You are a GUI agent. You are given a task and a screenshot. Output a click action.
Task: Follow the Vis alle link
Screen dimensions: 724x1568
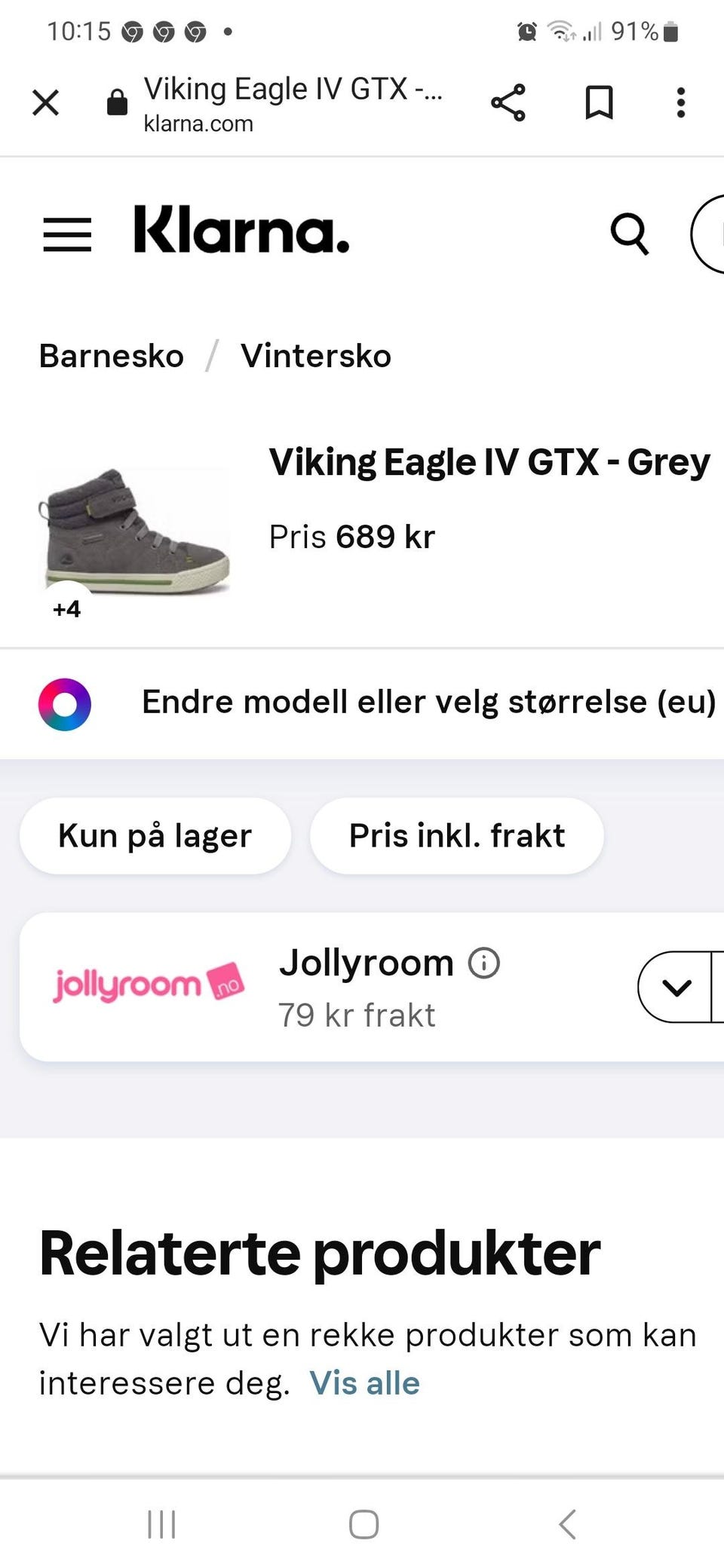364,1383
